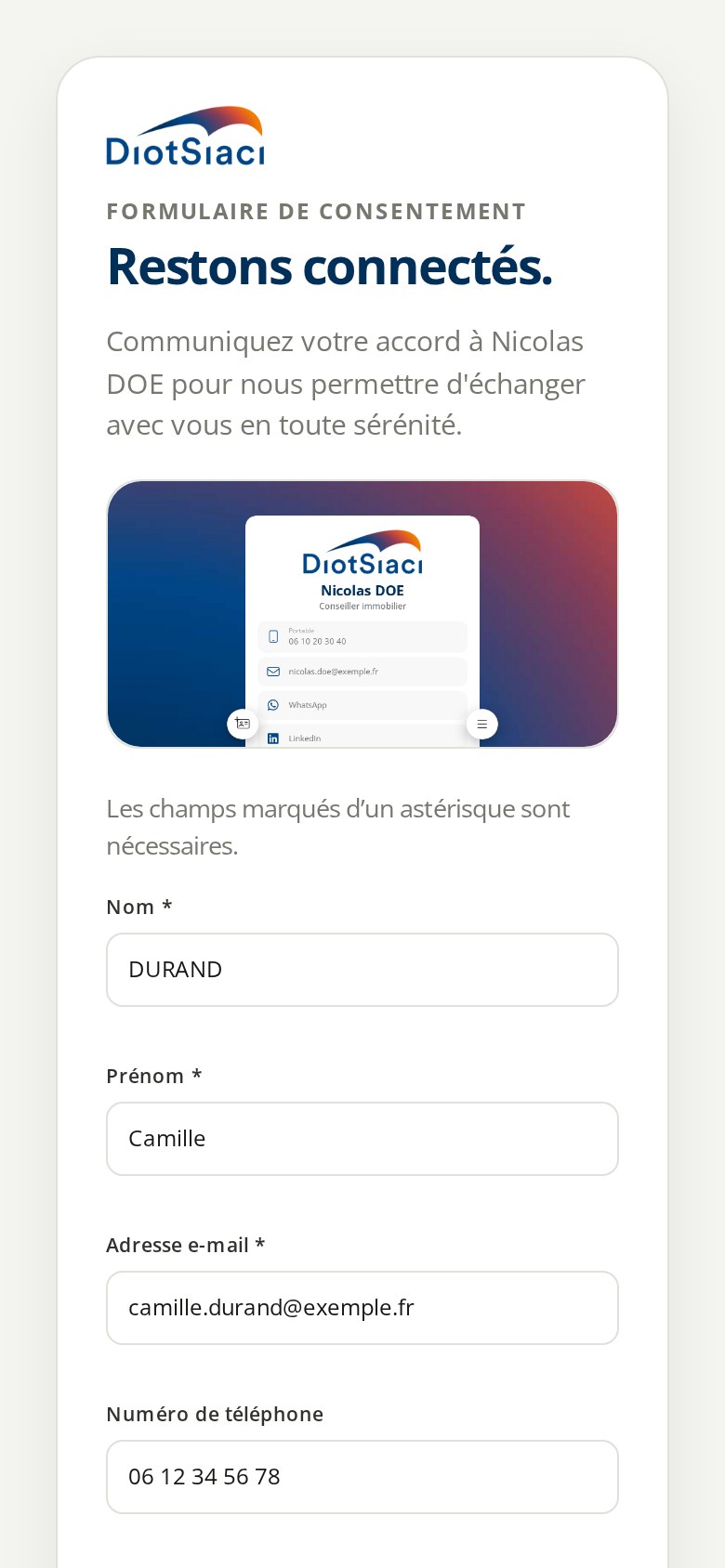The width and height of the screenshot is (725, 1568).
Task: Tap the Nom field containing DURAND
Action: tap(362, 970)
